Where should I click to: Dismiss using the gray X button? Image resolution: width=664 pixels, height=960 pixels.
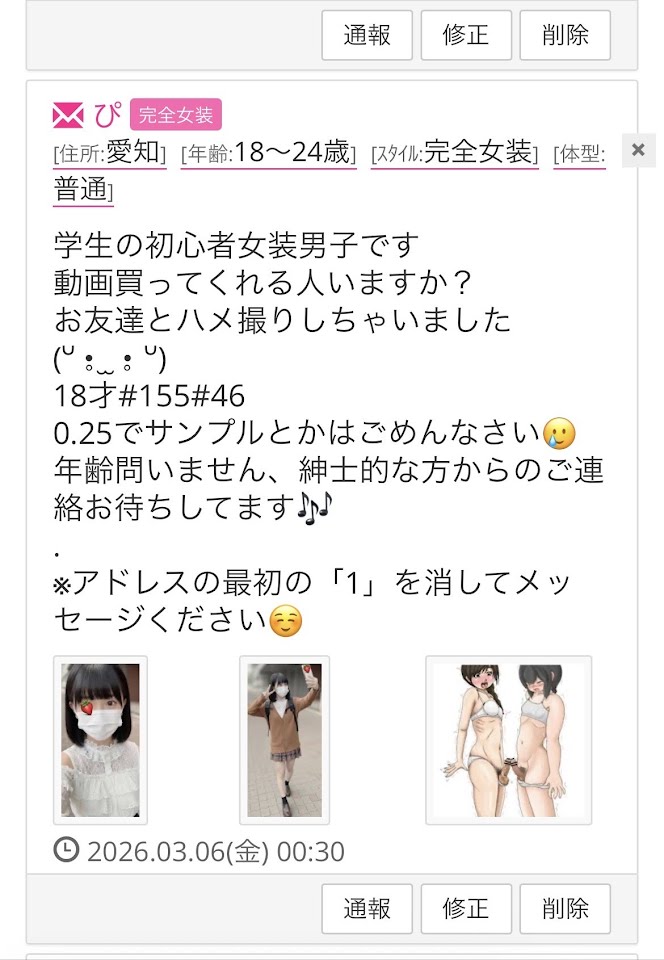pos(638,150)
